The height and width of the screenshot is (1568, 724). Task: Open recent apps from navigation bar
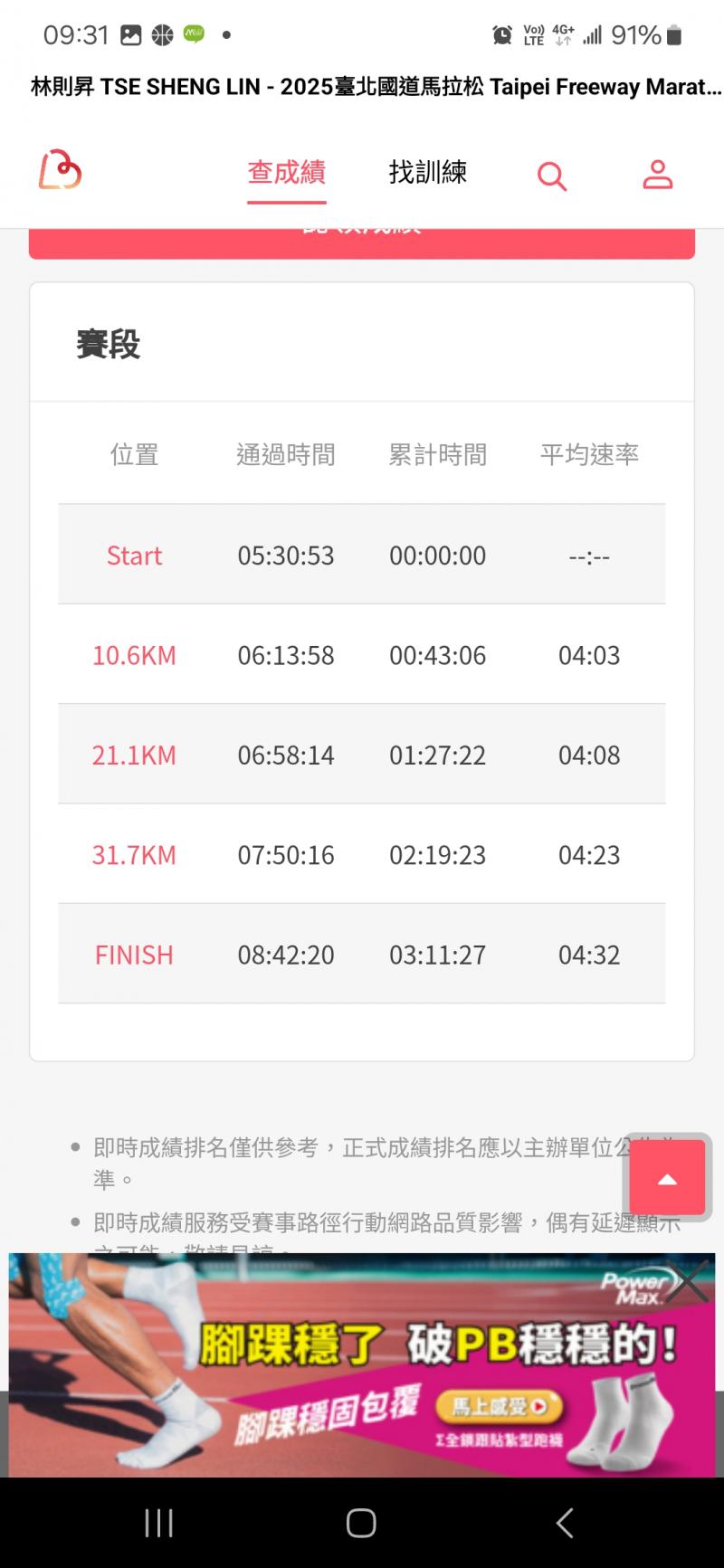(x=159, y=1523)
